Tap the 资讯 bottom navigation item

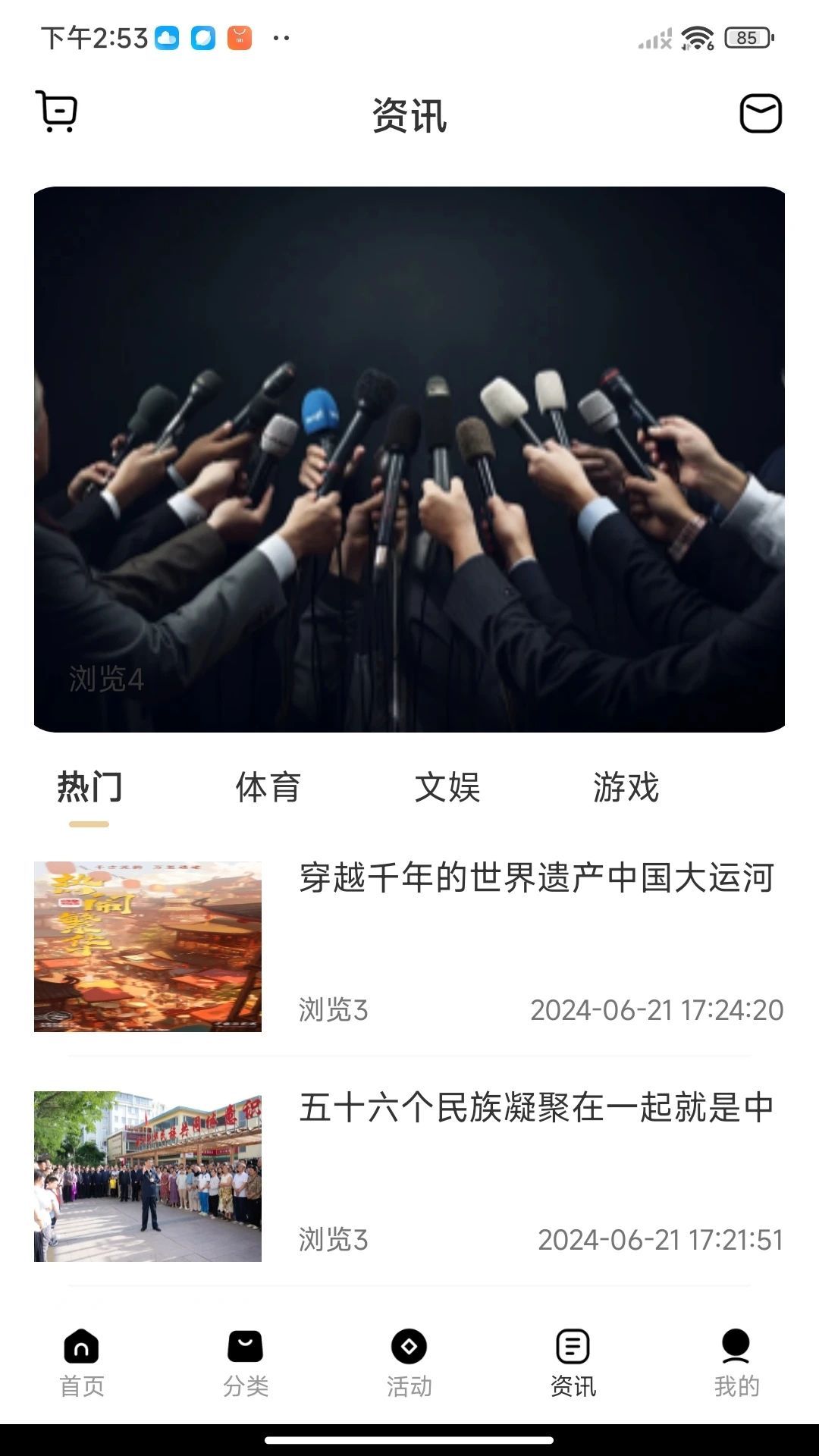(x=573, y=1363)
